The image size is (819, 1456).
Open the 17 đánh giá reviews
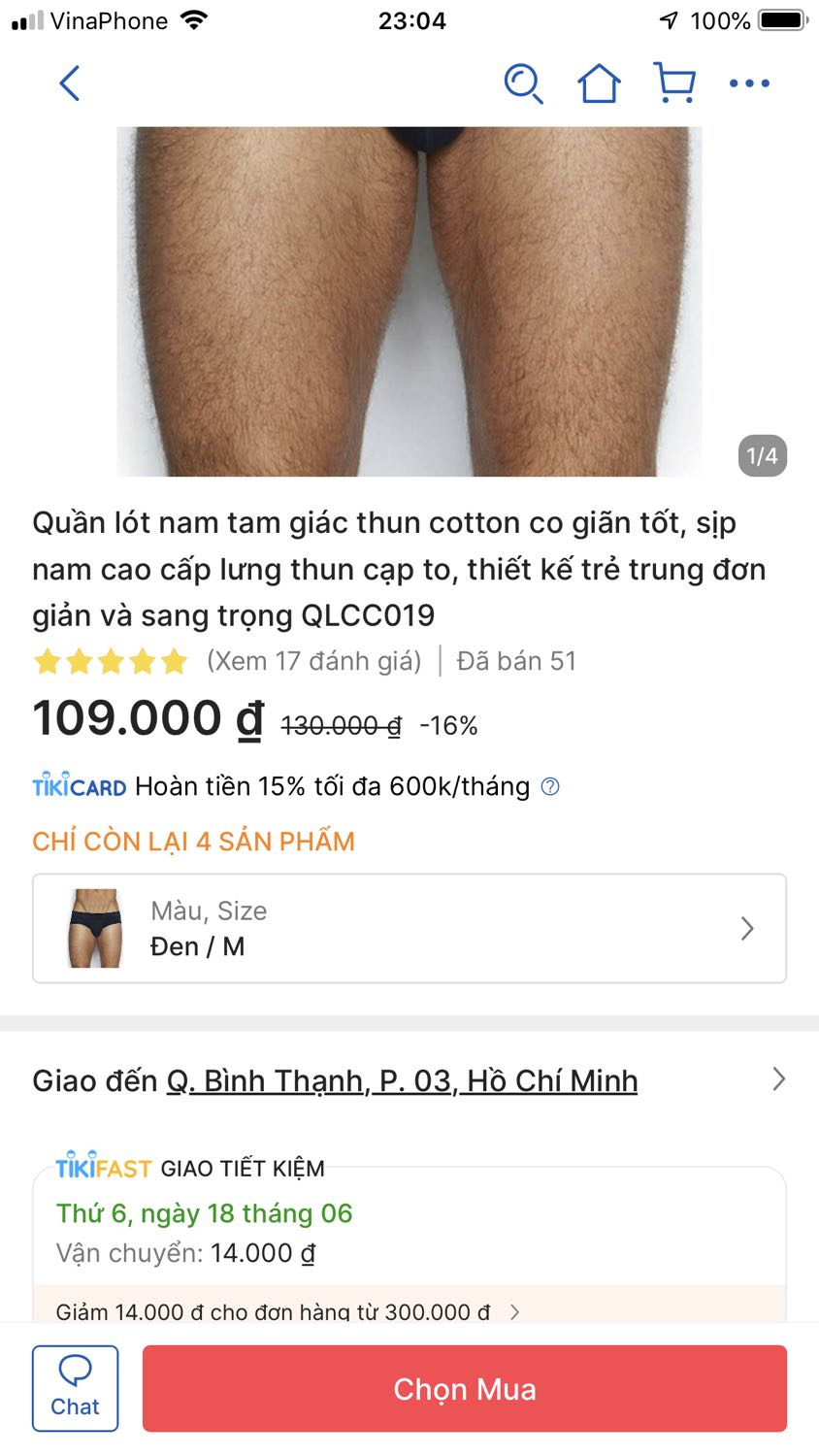point(312,661)
